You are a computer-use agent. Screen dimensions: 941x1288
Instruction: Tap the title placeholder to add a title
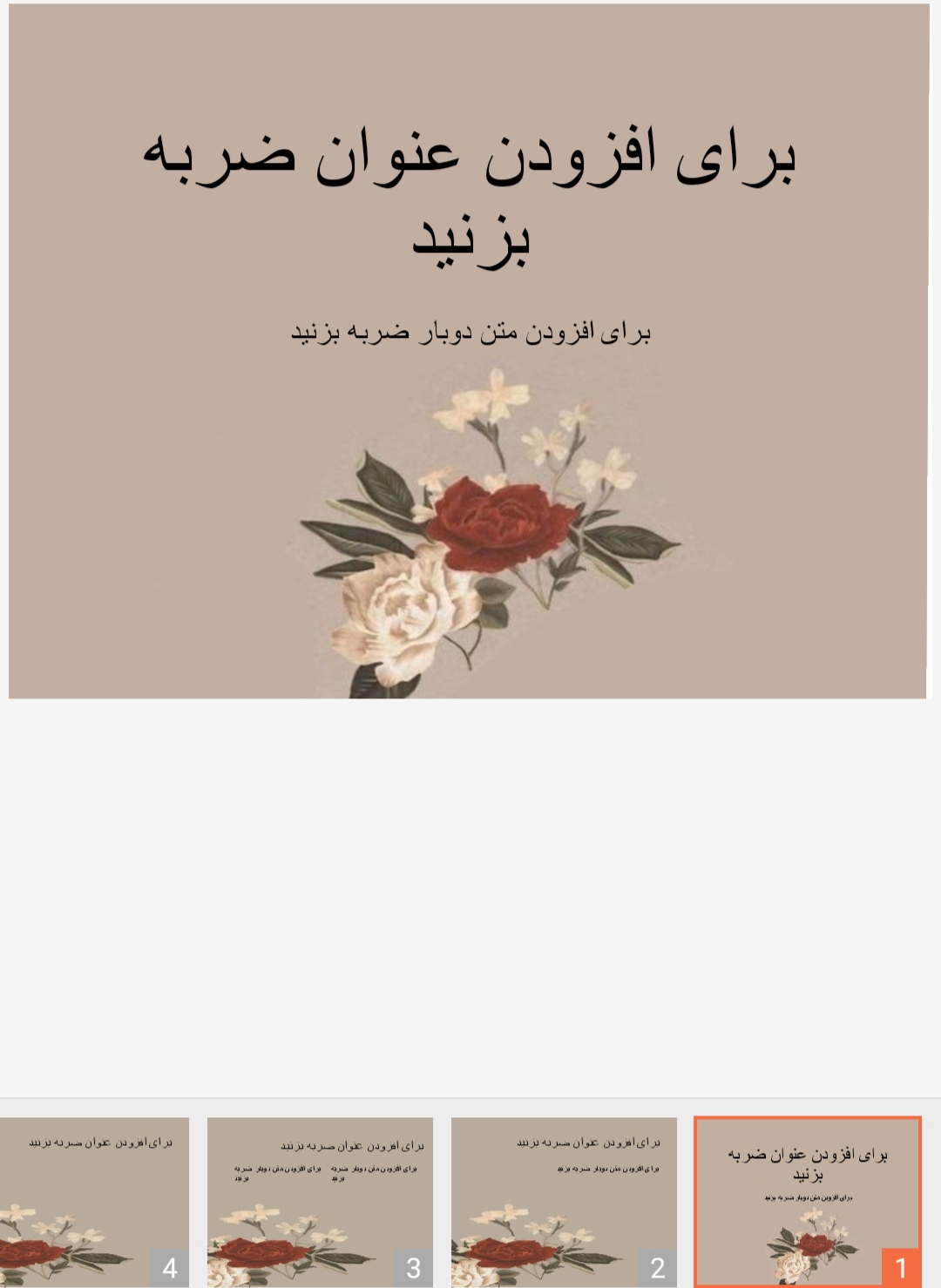click(470, 193)
